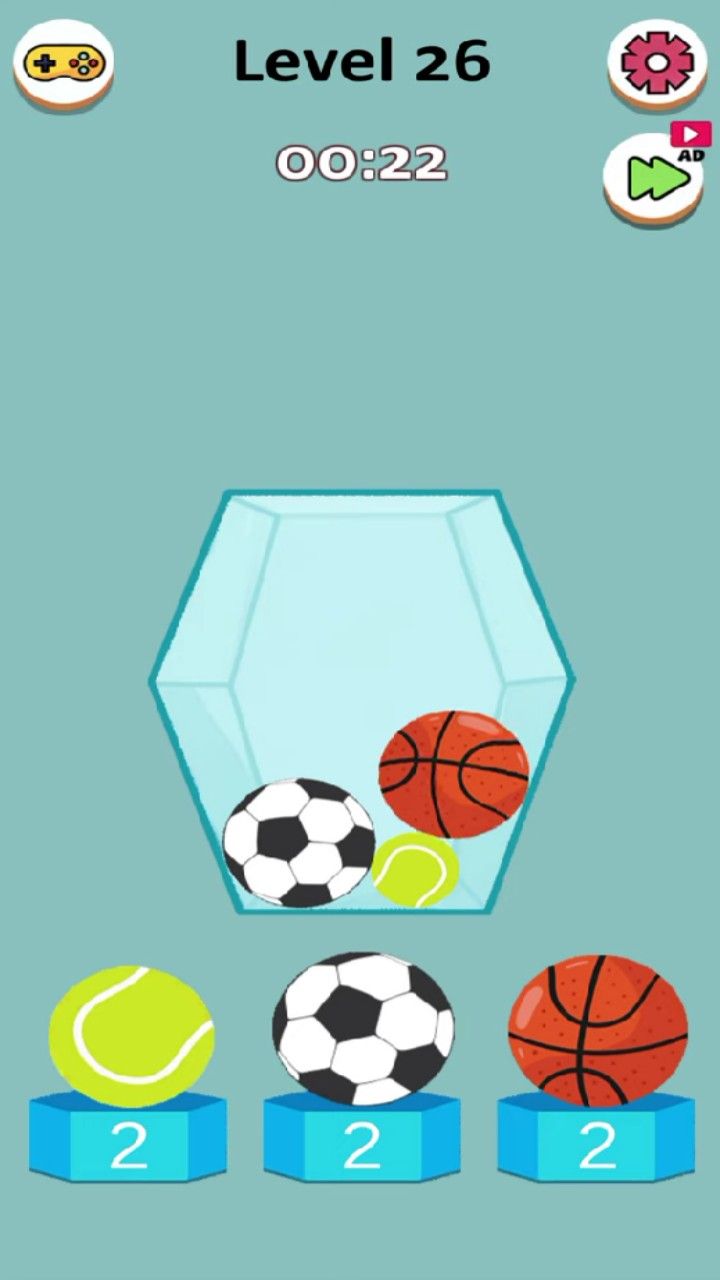Tap the soccer ball inside the glass container
720x1280 pixels.
coord(297,843)
